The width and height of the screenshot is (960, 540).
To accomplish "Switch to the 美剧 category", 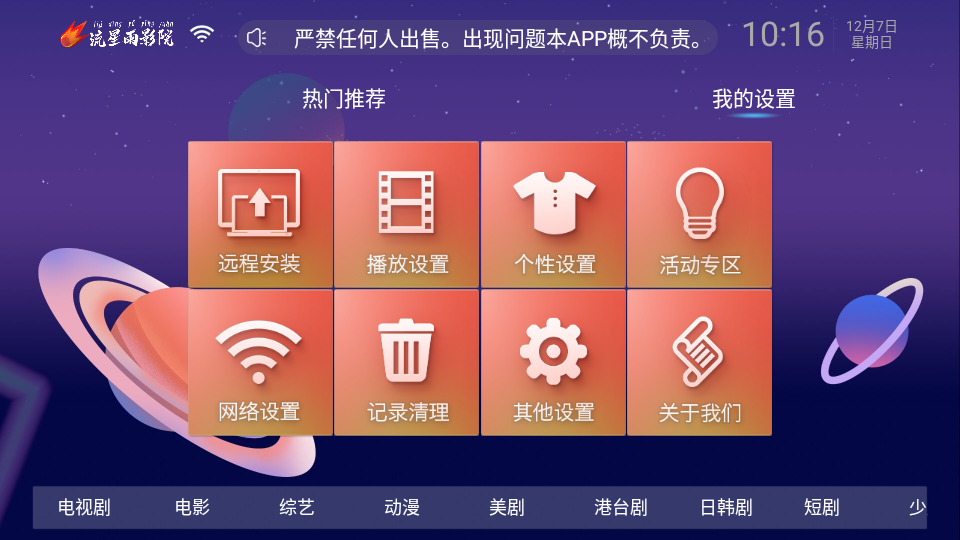I will point(507,507).
